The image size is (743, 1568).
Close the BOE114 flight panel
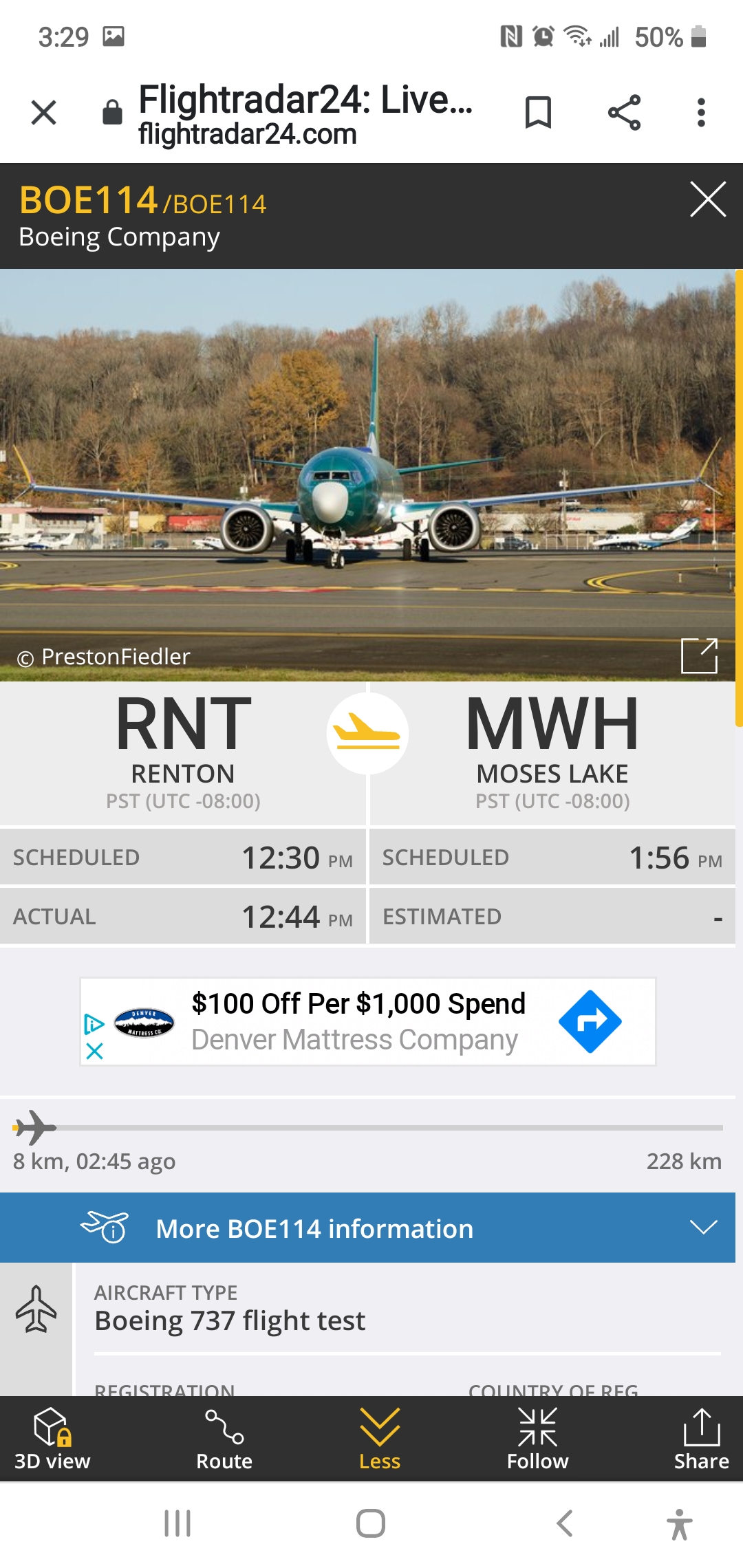[708, 199]
